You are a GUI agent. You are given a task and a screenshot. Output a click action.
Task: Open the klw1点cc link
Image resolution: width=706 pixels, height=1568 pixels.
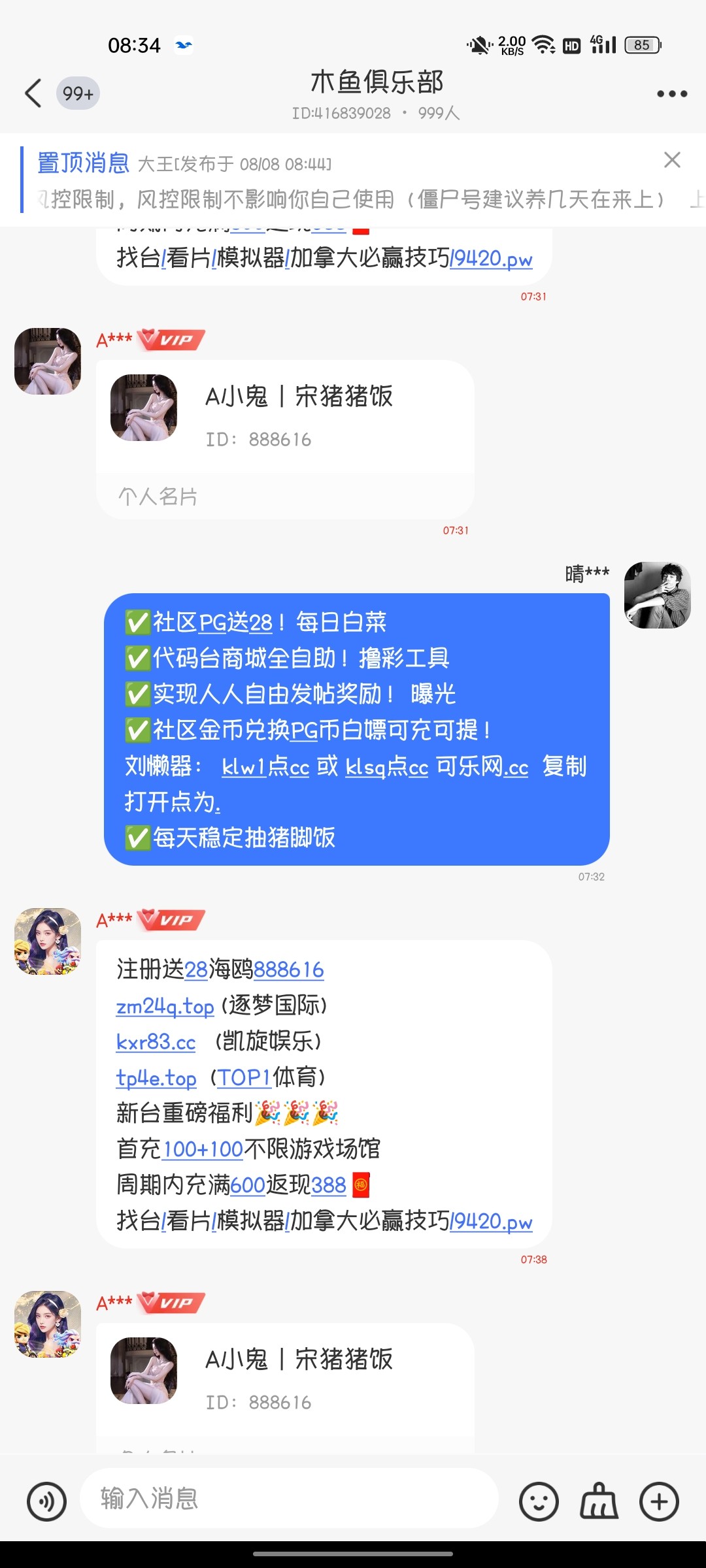click(265, 767)
